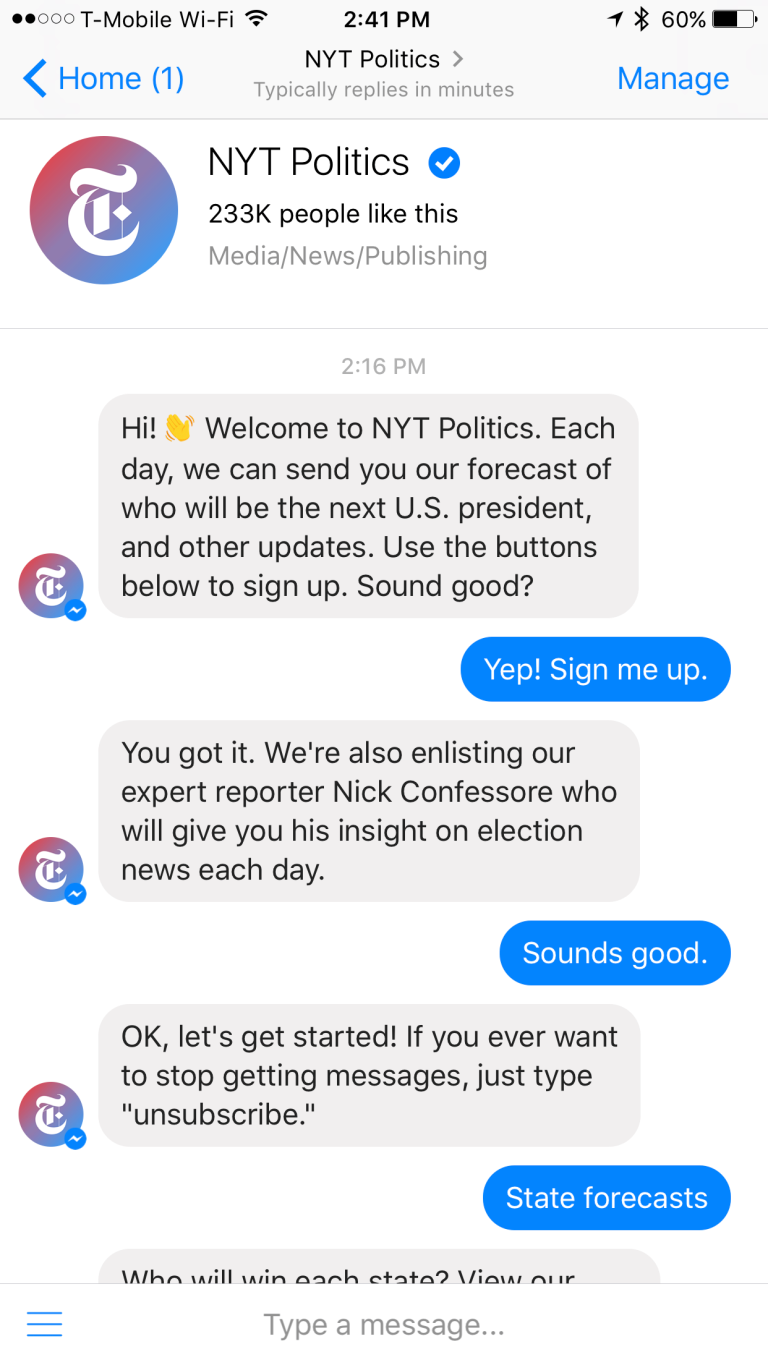Open Manage options
Viewport: 768px width, 1365px height.
pyautogui.click(x=673, y=78)
